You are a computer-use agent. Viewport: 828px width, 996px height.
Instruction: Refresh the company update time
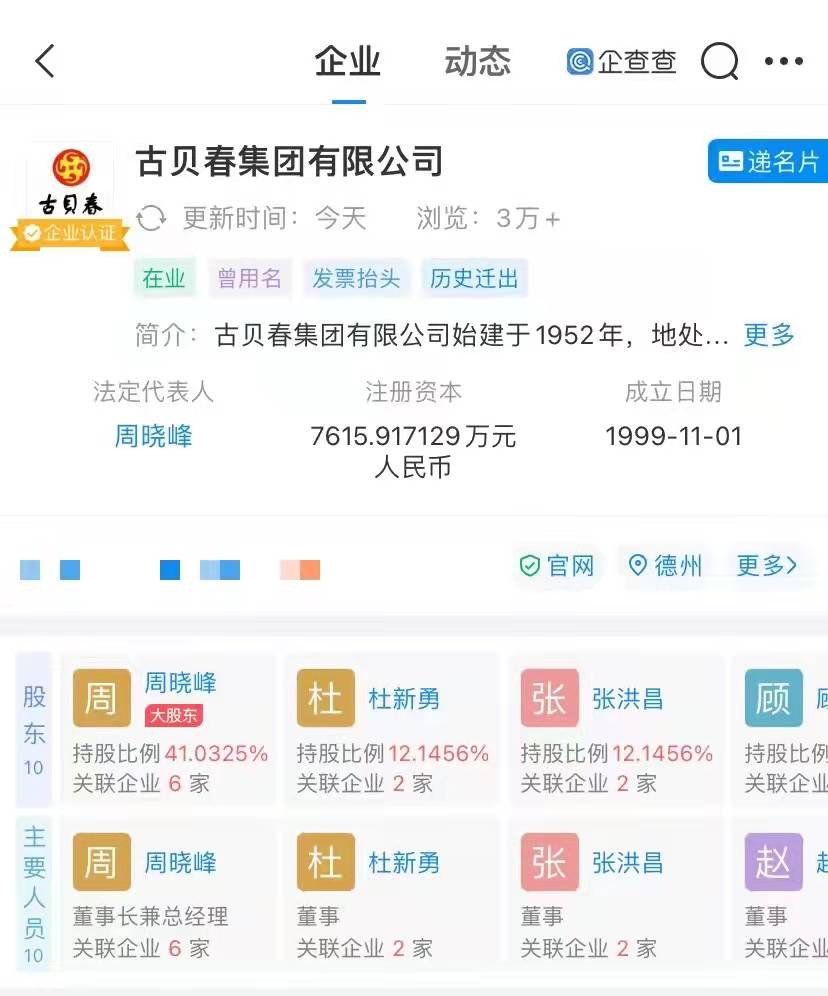pos(151,218)
